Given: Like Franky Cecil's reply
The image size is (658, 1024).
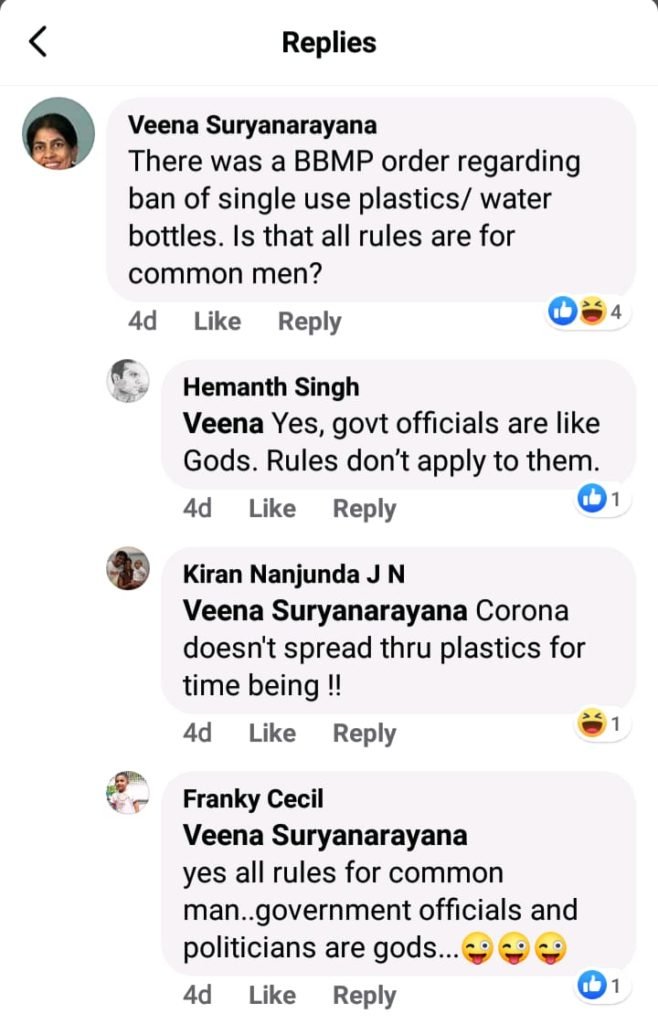Looking at the screenshot, I should click(x=272, y=996).
